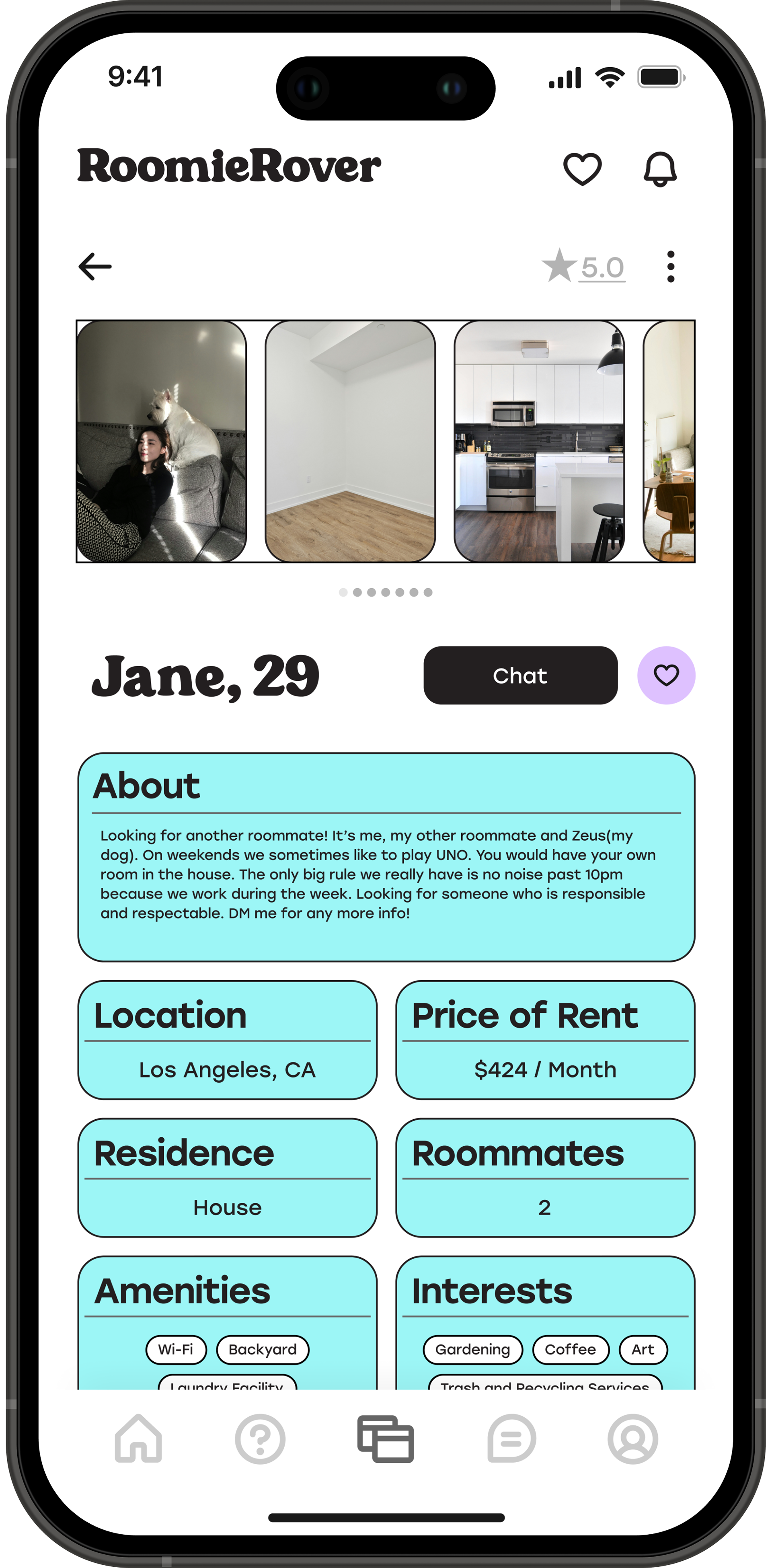Switch to the cards listings tab
The width and height of the screenshot is (772, 1568).
pos(385,1439)
